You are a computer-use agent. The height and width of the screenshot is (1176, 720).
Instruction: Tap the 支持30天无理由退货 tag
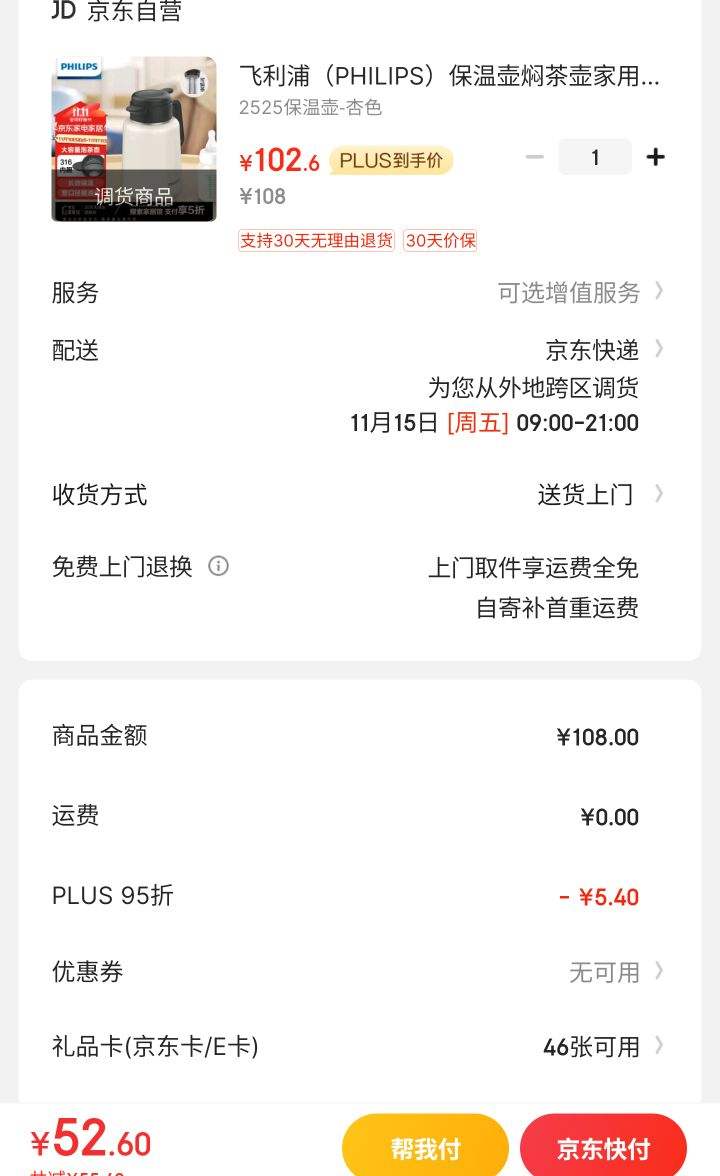coord(315,240)
